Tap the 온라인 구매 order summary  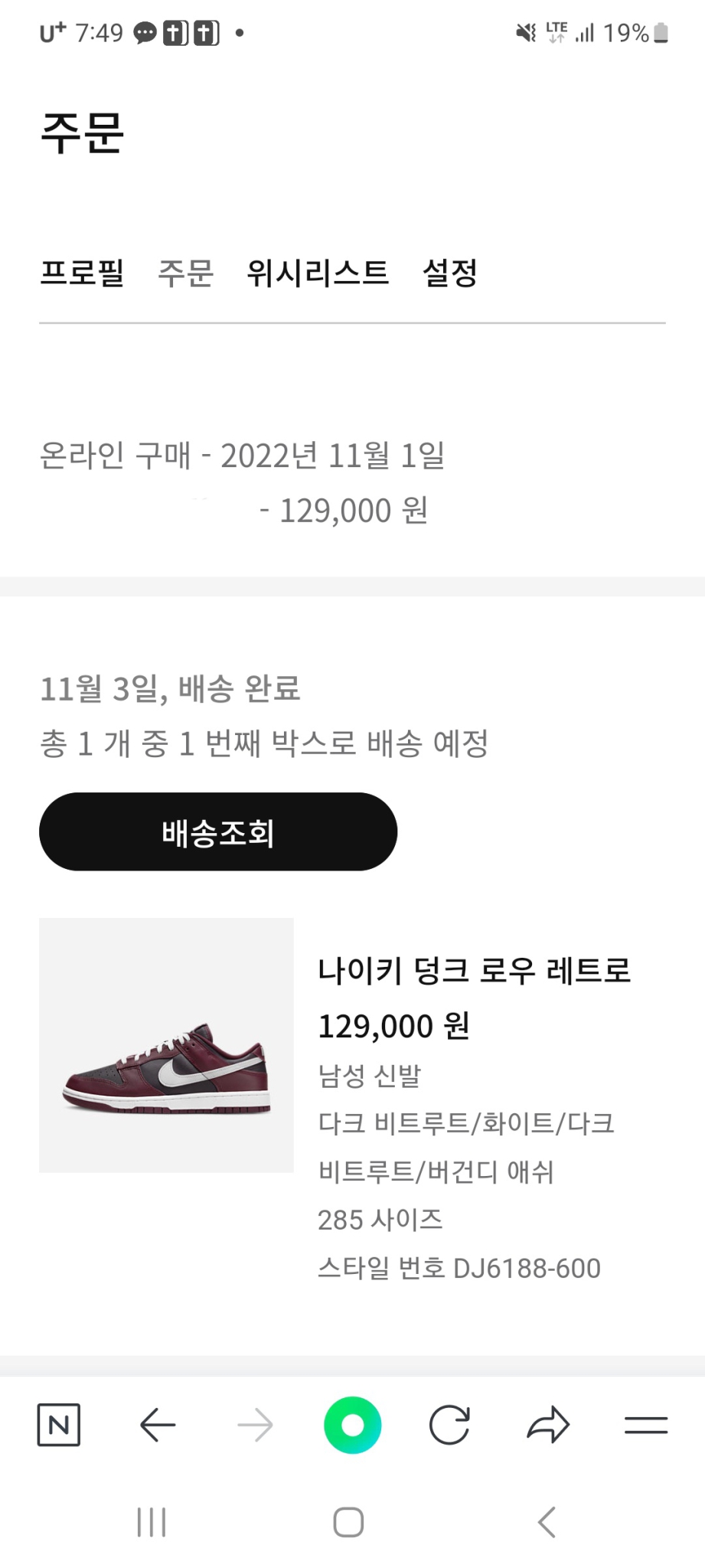[x=245, y=455]
